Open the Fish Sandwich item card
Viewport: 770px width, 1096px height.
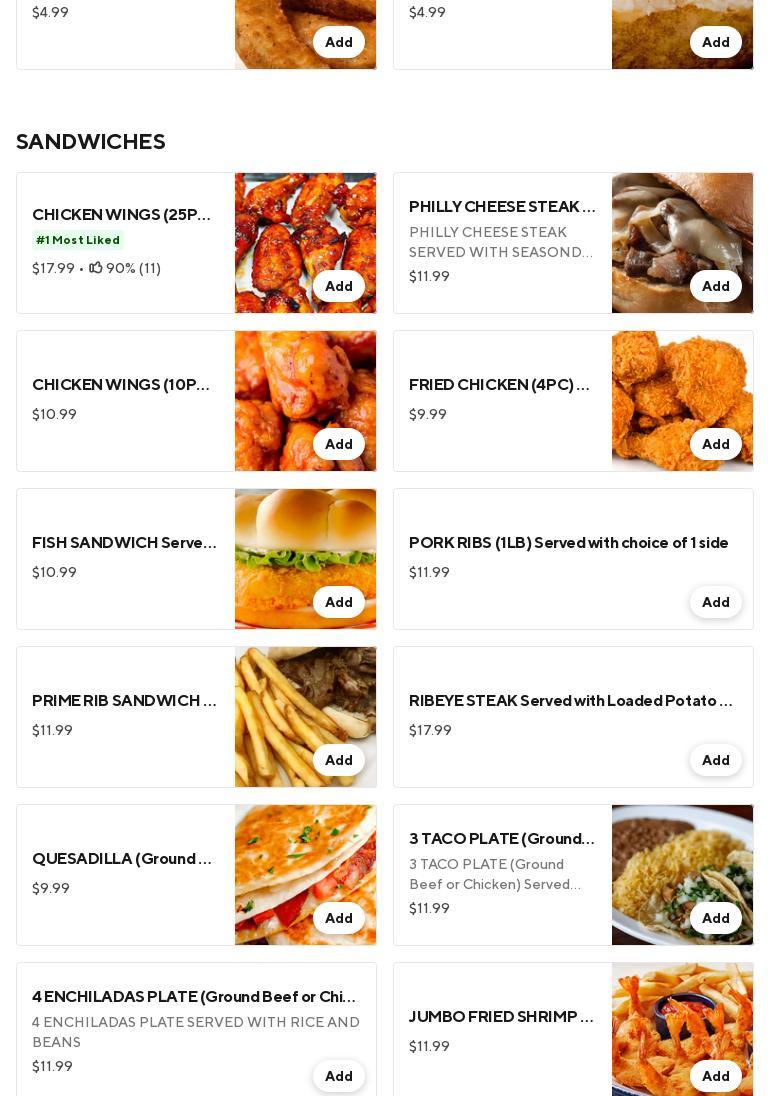(125, 543)
